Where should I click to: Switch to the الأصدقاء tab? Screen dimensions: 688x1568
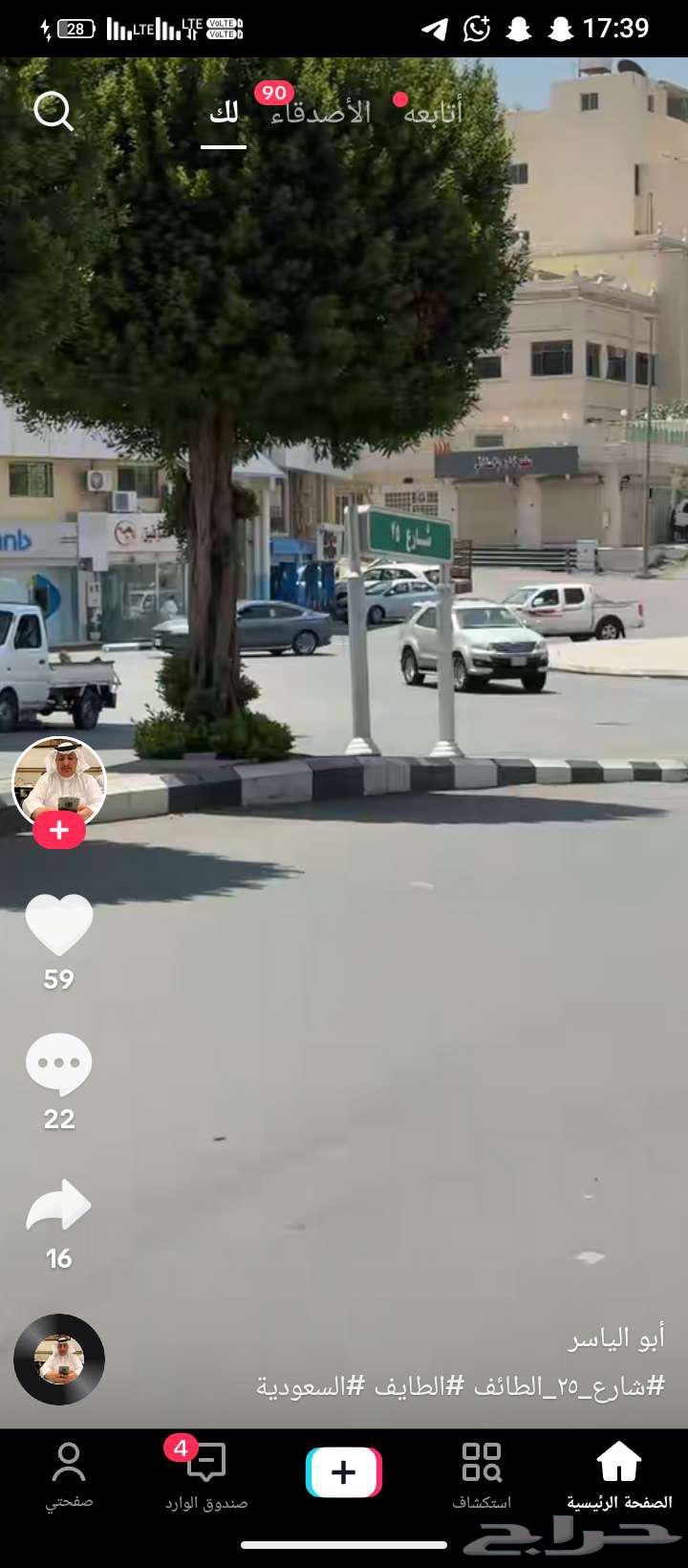(x=320, y=113)
